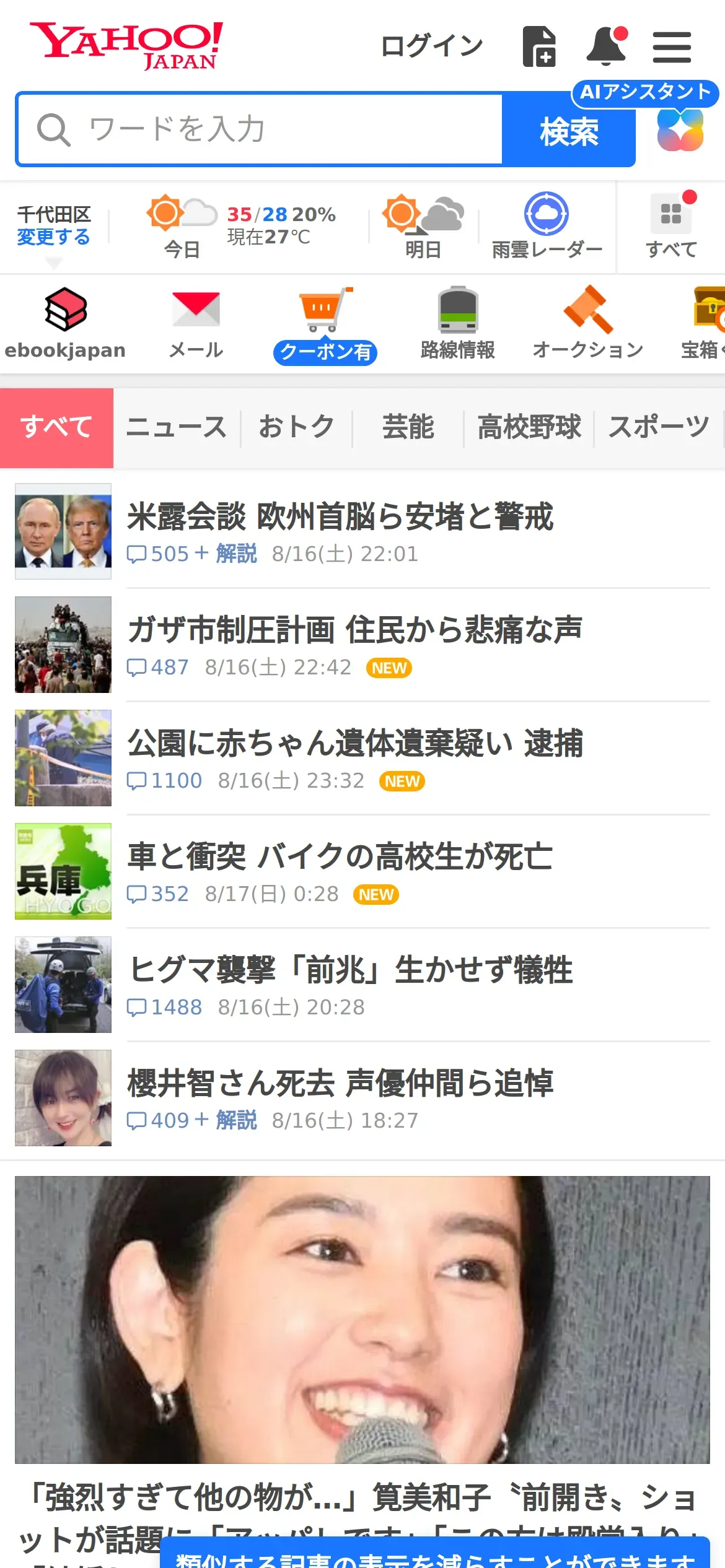Focus the ワードを入力 search field
Viewport: 725px width, 1568px height.
(x=260, y=129)
